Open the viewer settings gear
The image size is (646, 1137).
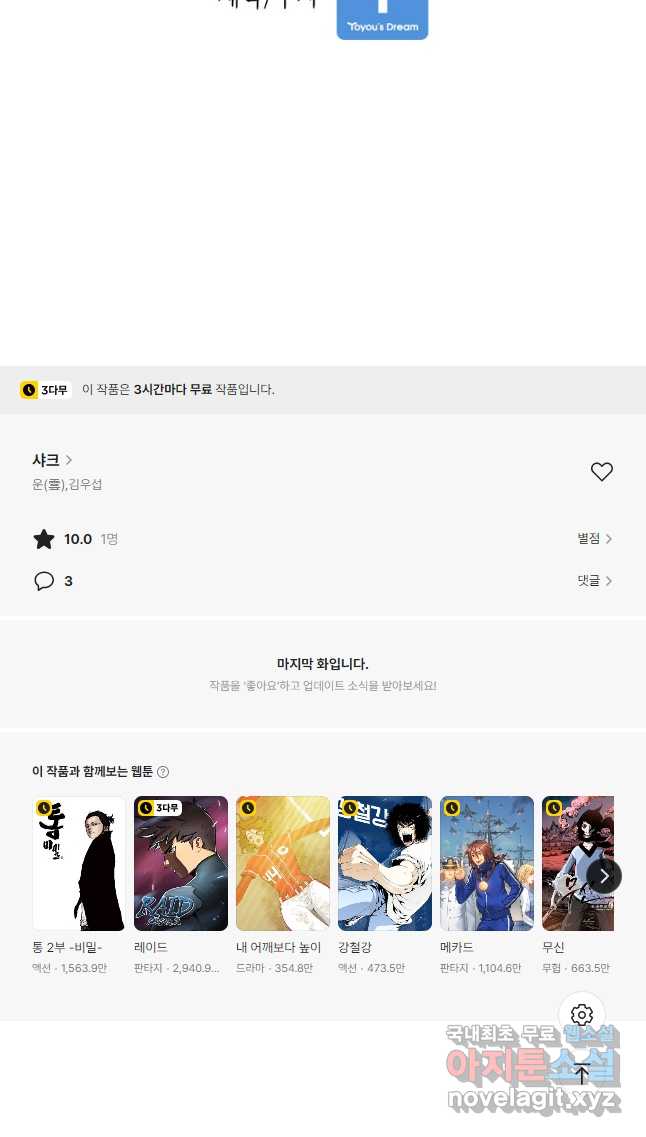coord(582,1015)
